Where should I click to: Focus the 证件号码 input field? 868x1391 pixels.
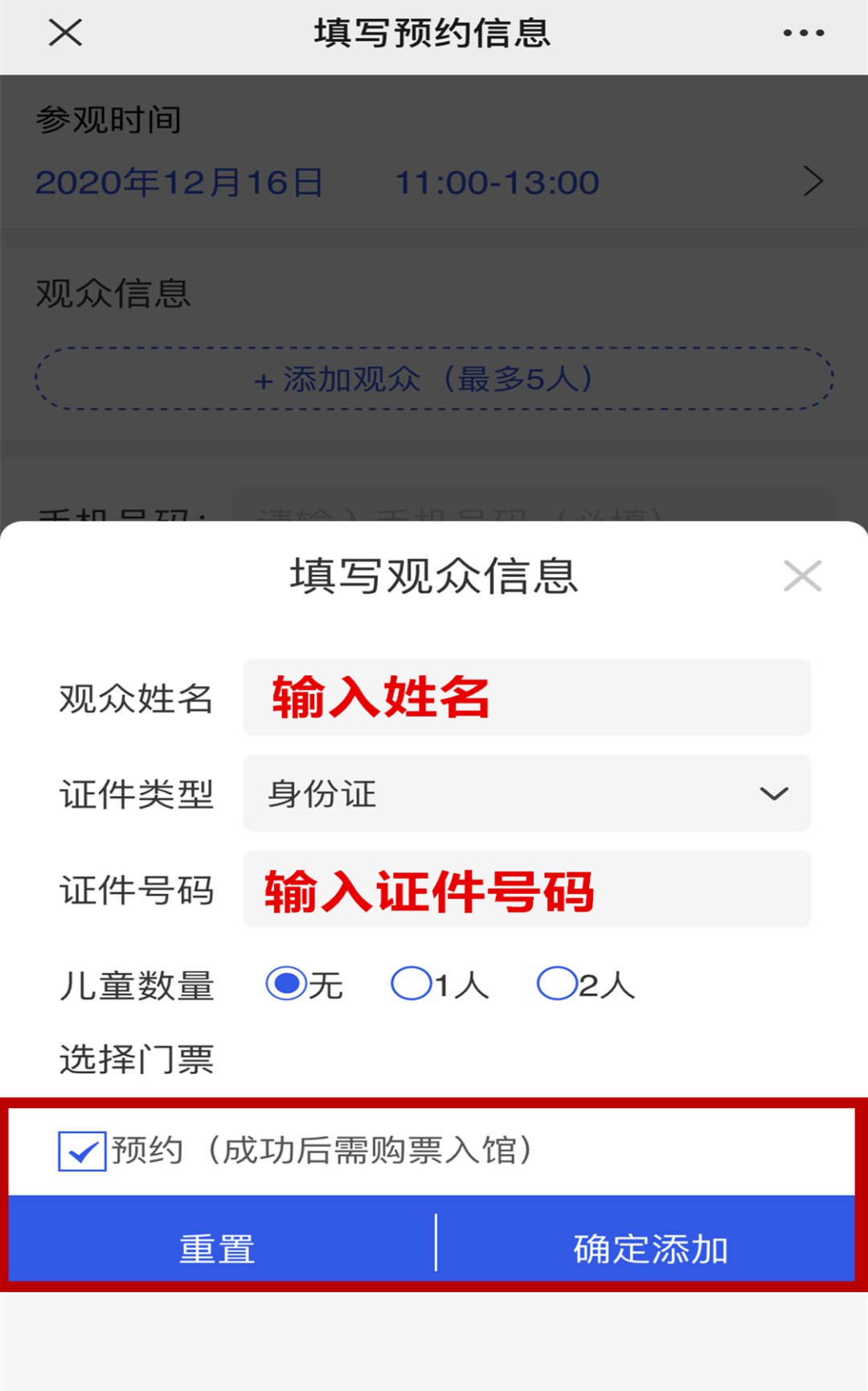[x=526, y=888]
